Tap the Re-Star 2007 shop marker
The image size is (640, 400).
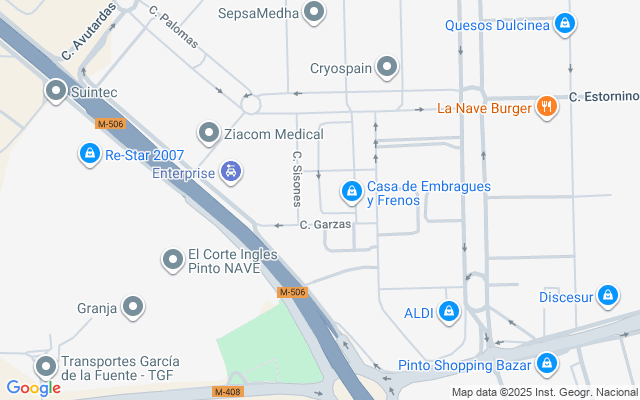89,153
